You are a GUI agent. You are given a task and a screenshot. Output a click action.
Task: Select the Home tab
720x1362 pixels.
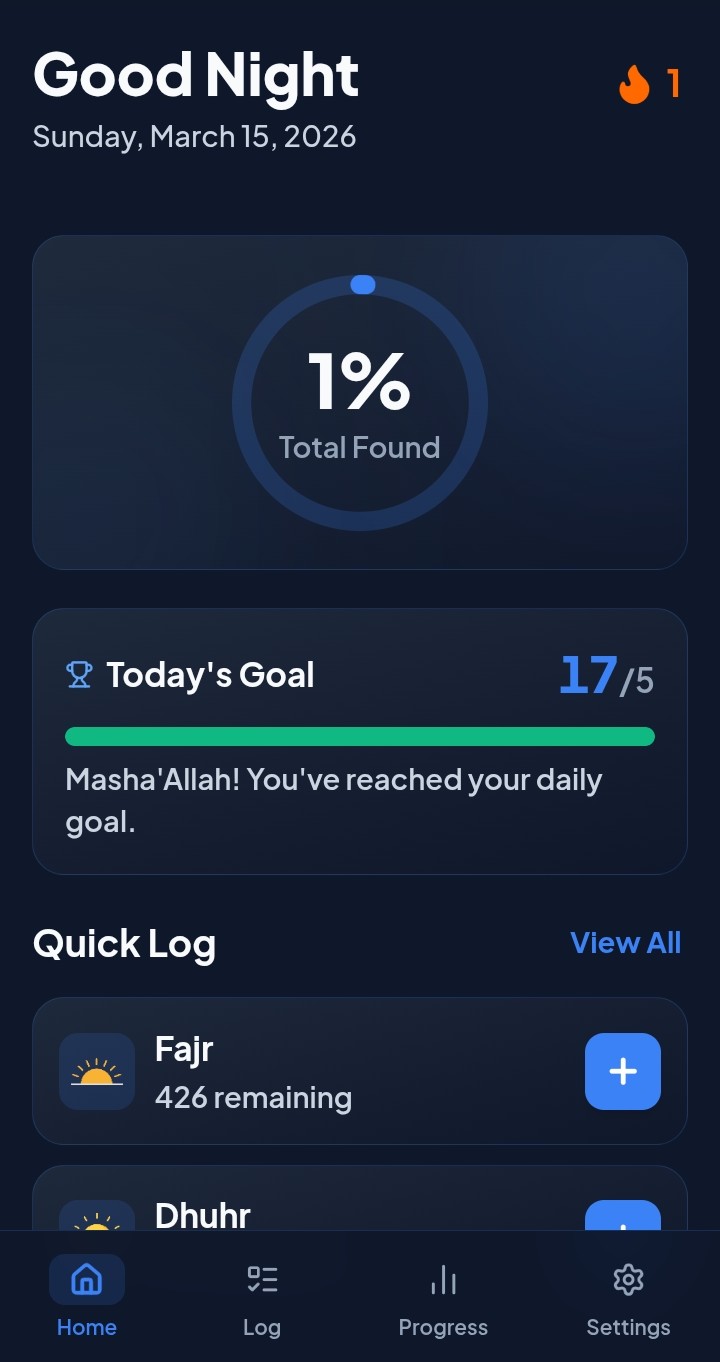[87, 1297]
